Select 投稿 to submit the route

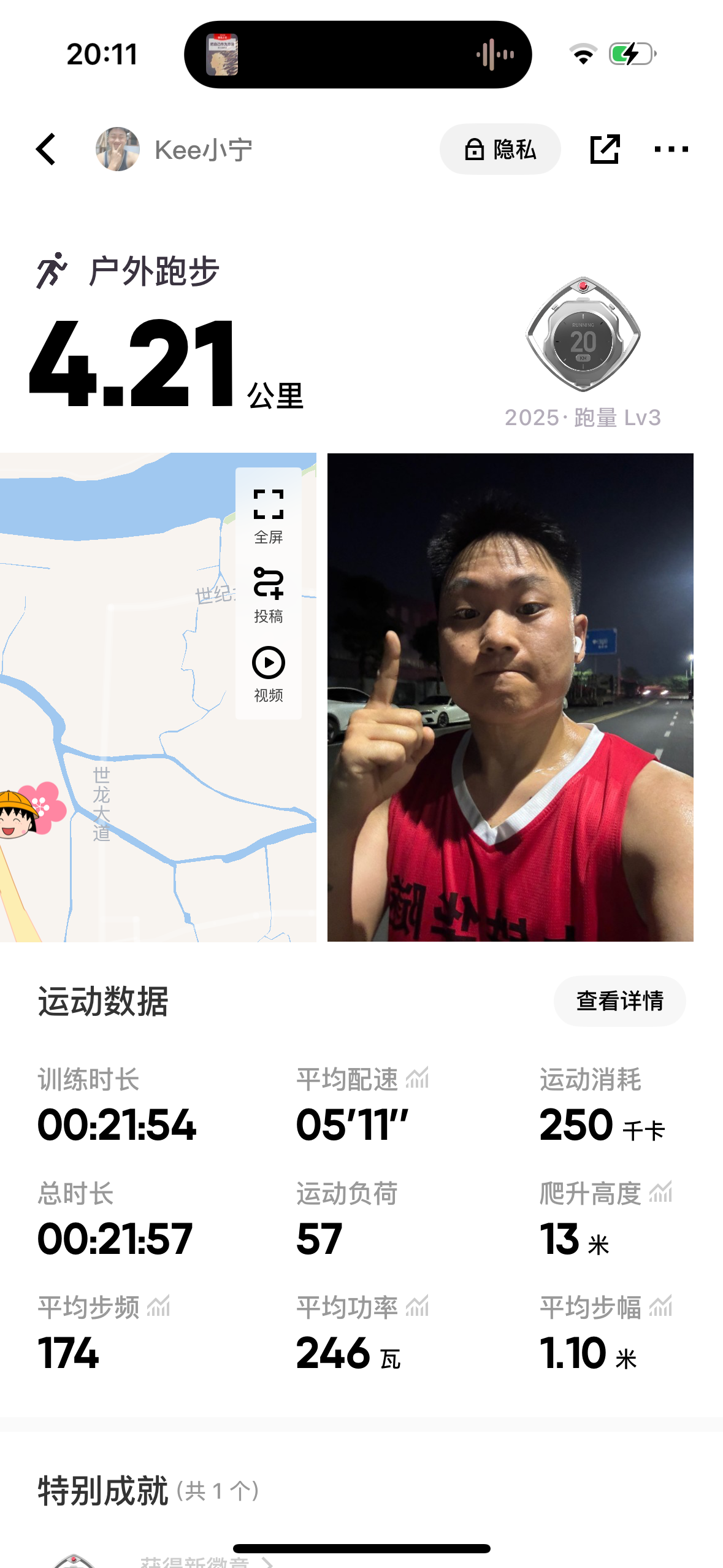coord(269,595)
